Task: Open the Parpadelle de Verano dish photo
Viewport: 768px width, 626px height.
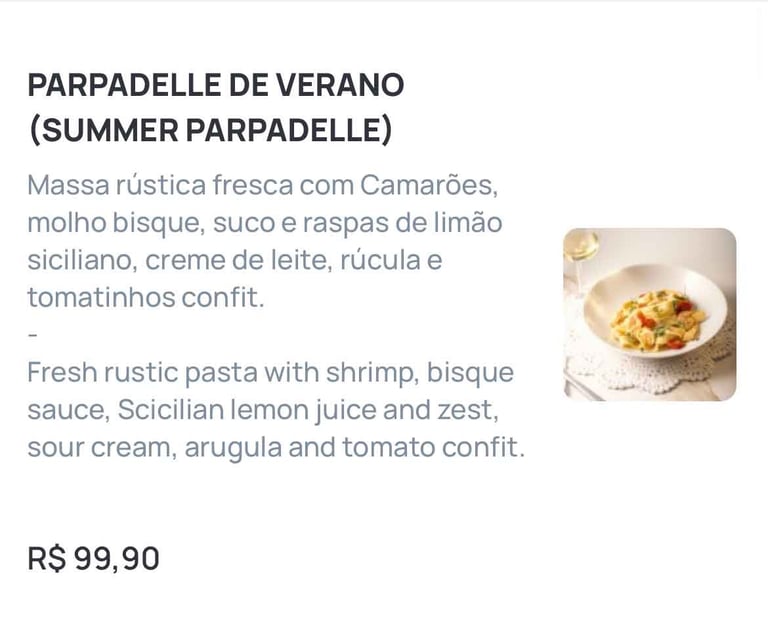Action: [x=649, y=314]
